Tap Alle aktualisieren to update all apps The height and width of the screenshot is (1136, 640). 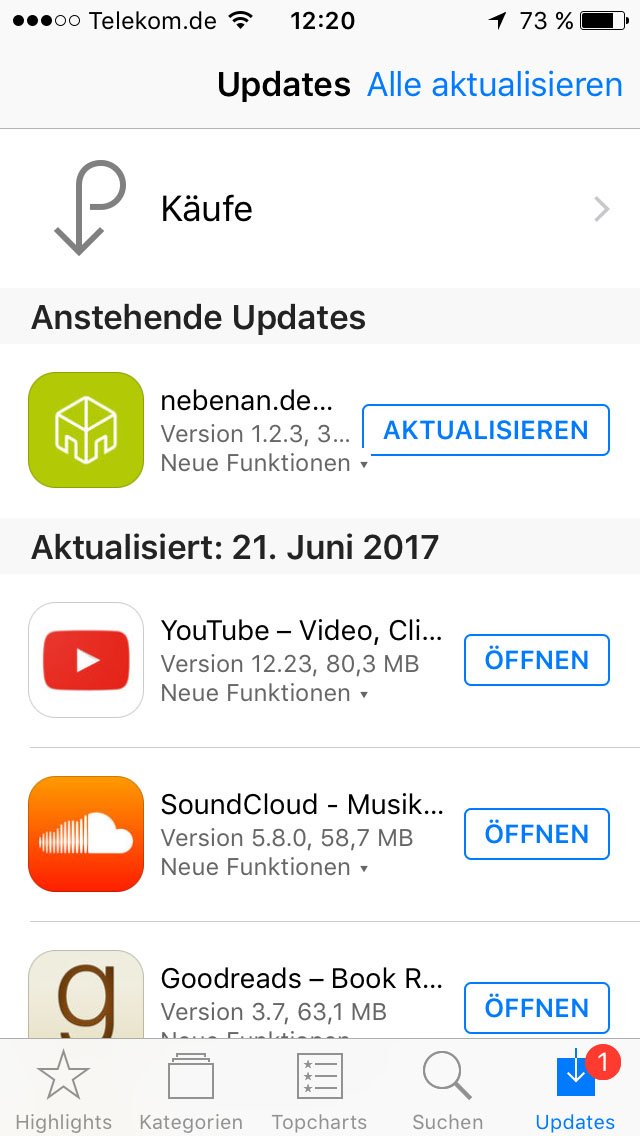click(x=494, y=85)
